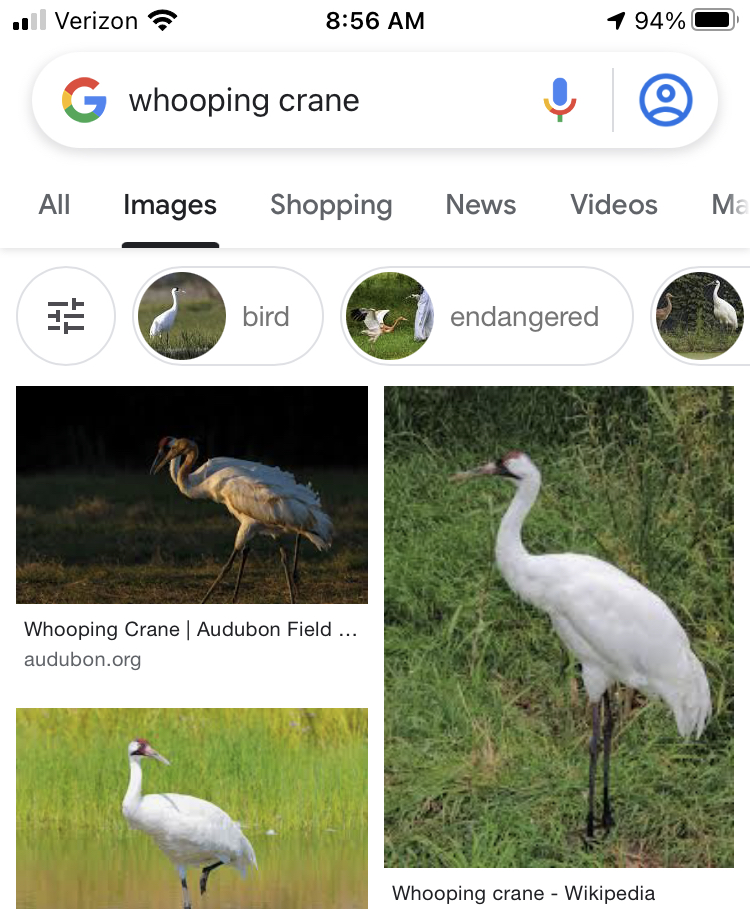The width and height of the screenshot is (750, 909).
Task: Go to the Videos tab
Action: [614, 205]
